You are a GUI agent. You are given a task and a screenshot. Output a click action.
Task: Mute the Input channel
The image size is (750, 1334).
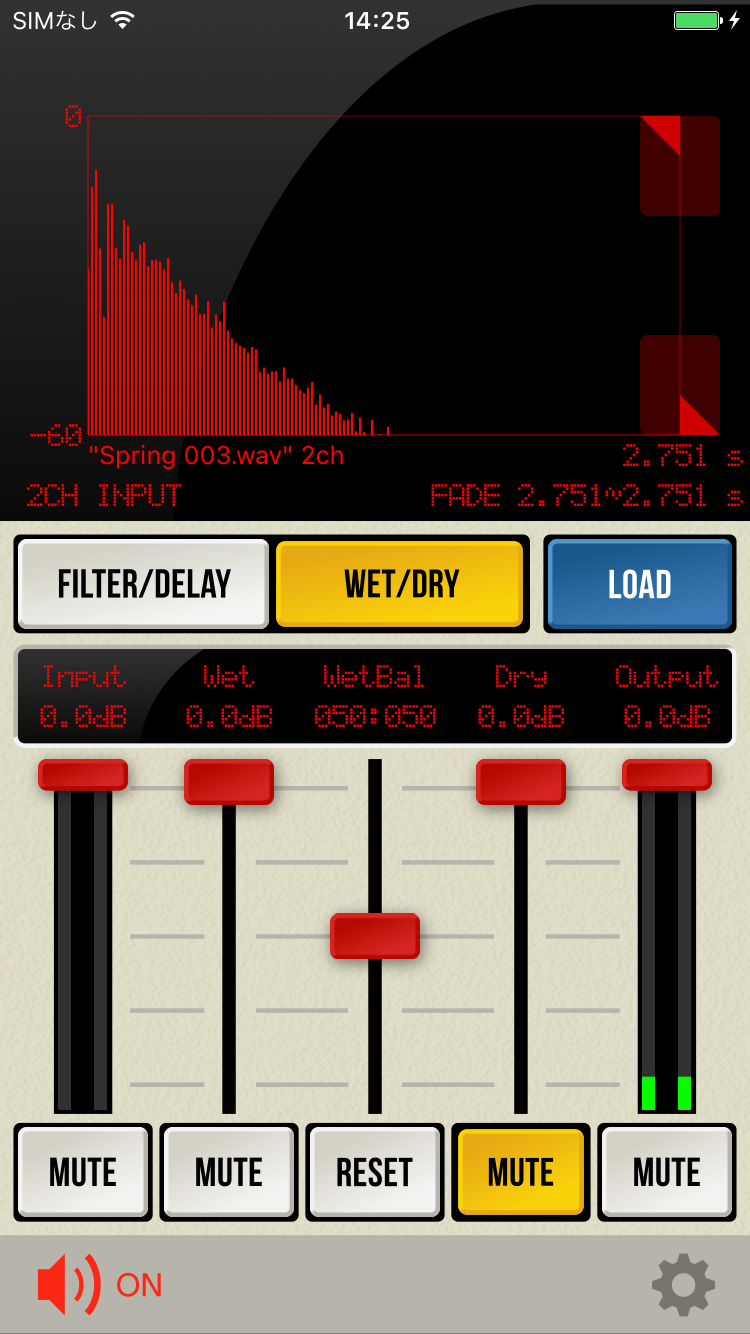point(83,1172)
